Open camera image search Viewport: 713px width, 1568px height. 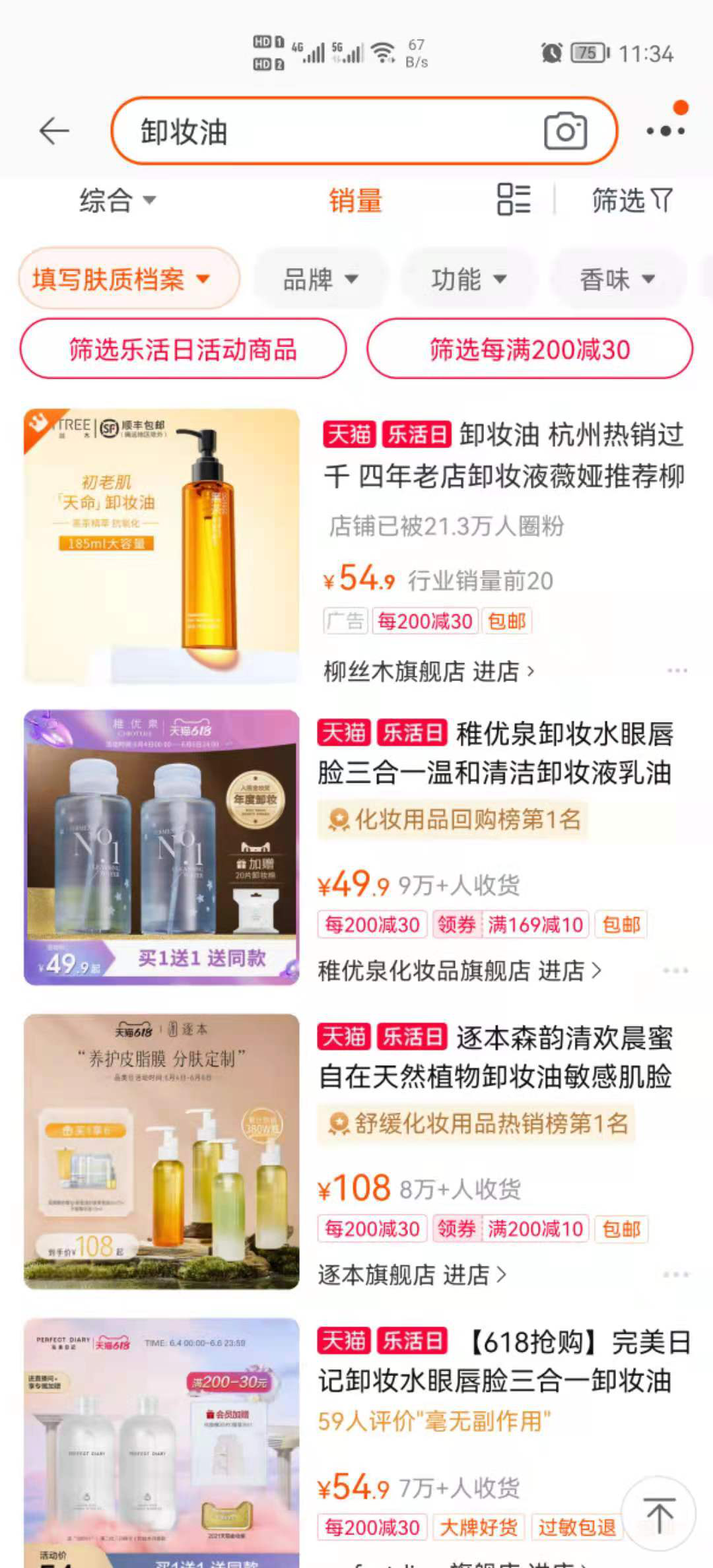pyautogui.click(x=565, y=131)
